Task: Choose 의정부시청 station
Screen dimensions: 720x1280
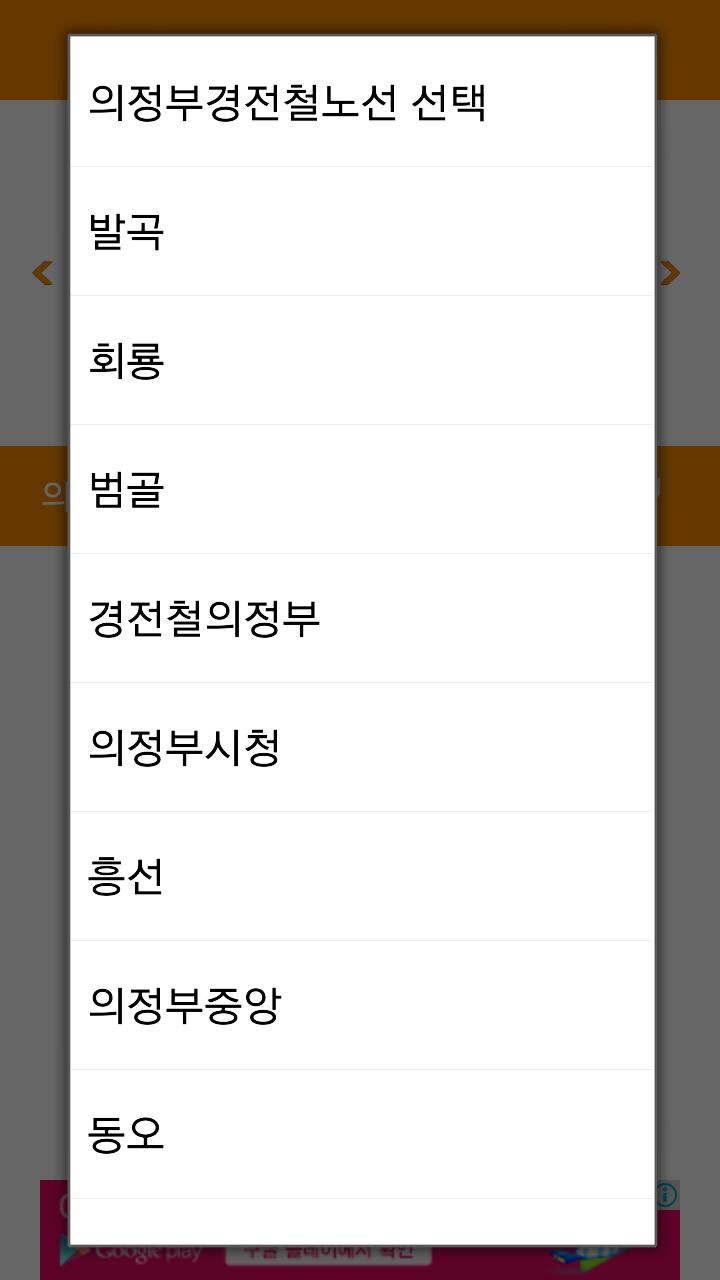Action: [x=362, y=747]
